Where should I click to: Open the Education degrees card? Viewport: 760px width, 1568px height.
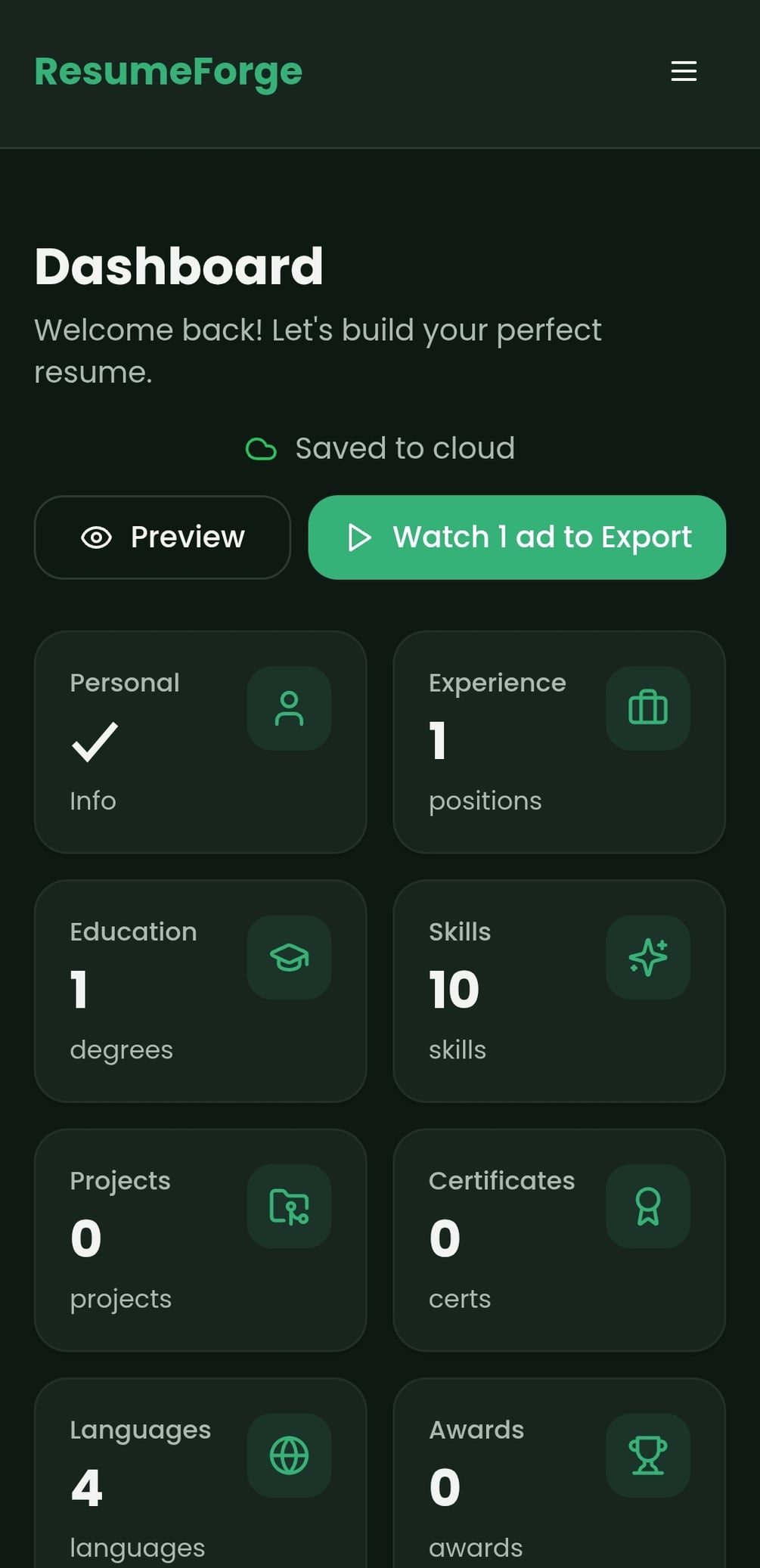tap(200, 991)
